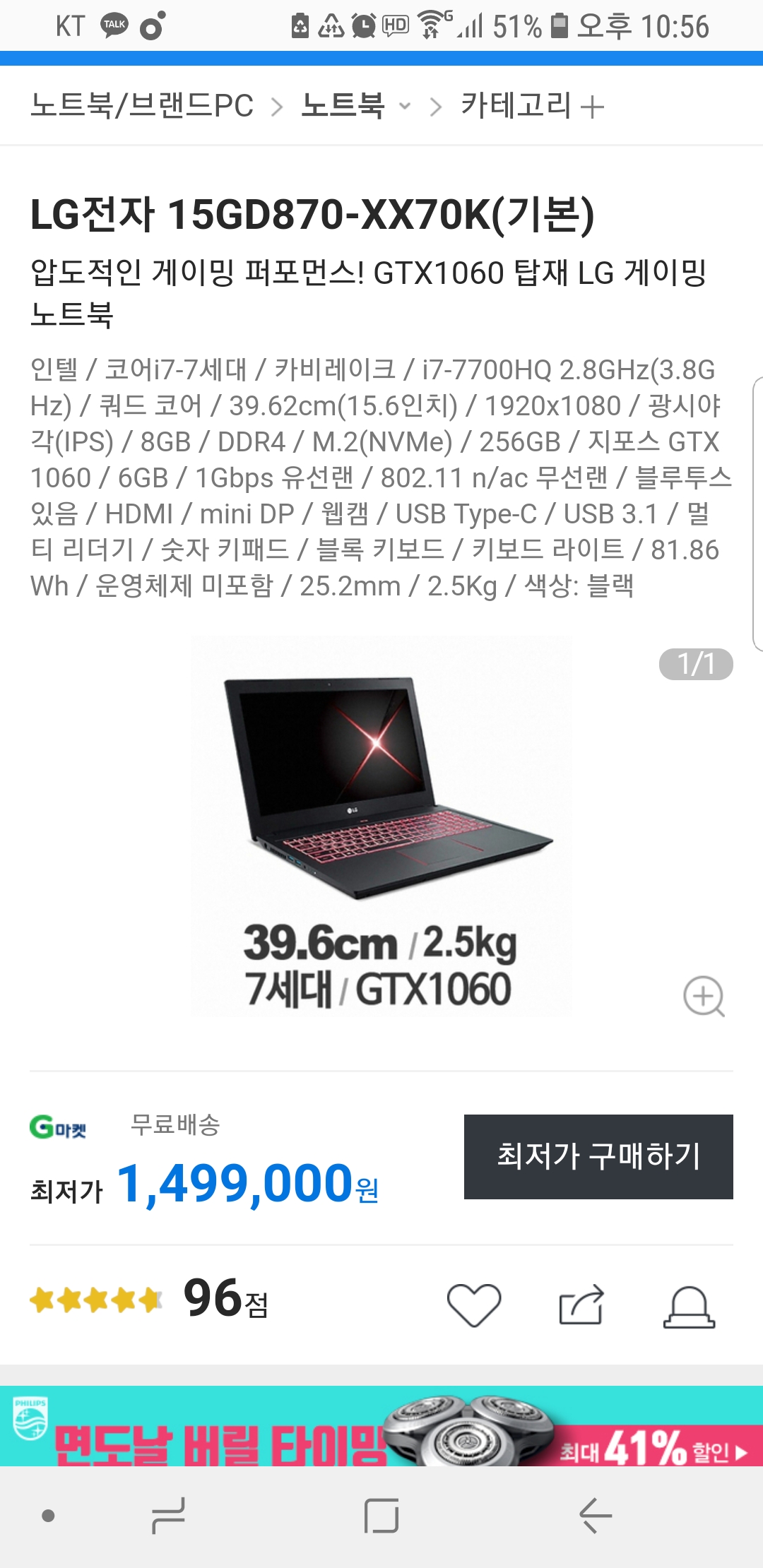Open the 노트북/브랜드PC breadcrumb link
This screenshot has width=763, height=1568.
(x=142, y=106)
